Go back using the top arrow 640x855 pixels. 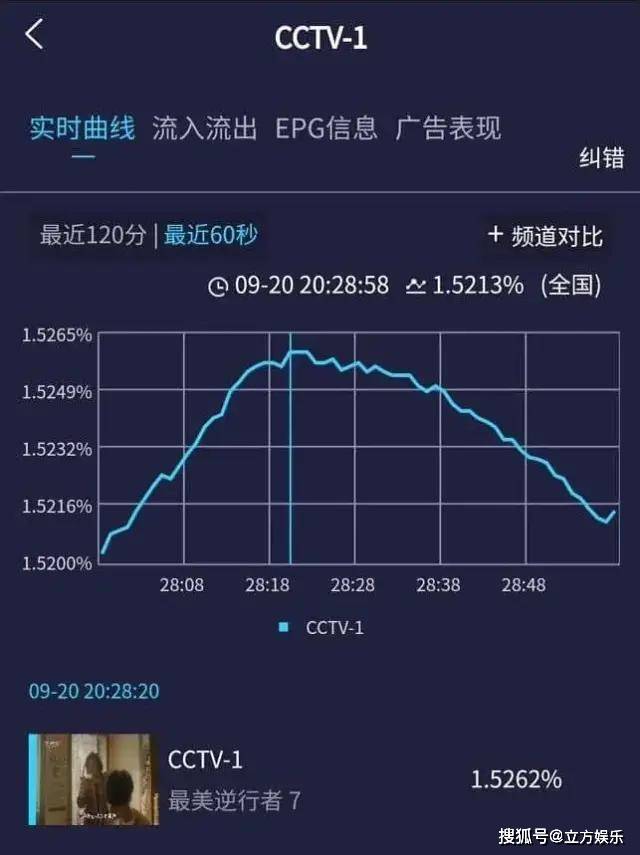pyautogui.click(x=35, y=35)
